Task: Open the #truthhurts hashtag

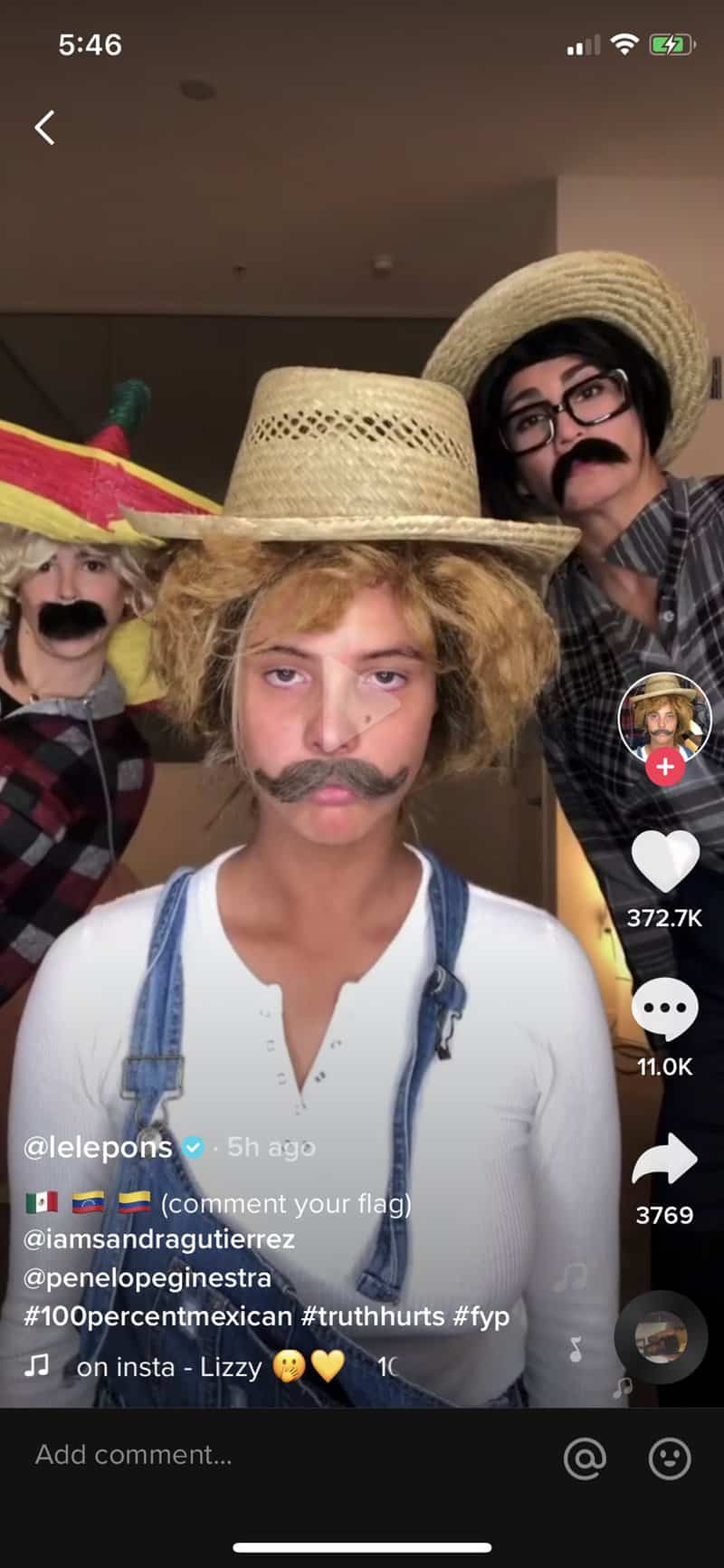Action: pos(373,1315)
